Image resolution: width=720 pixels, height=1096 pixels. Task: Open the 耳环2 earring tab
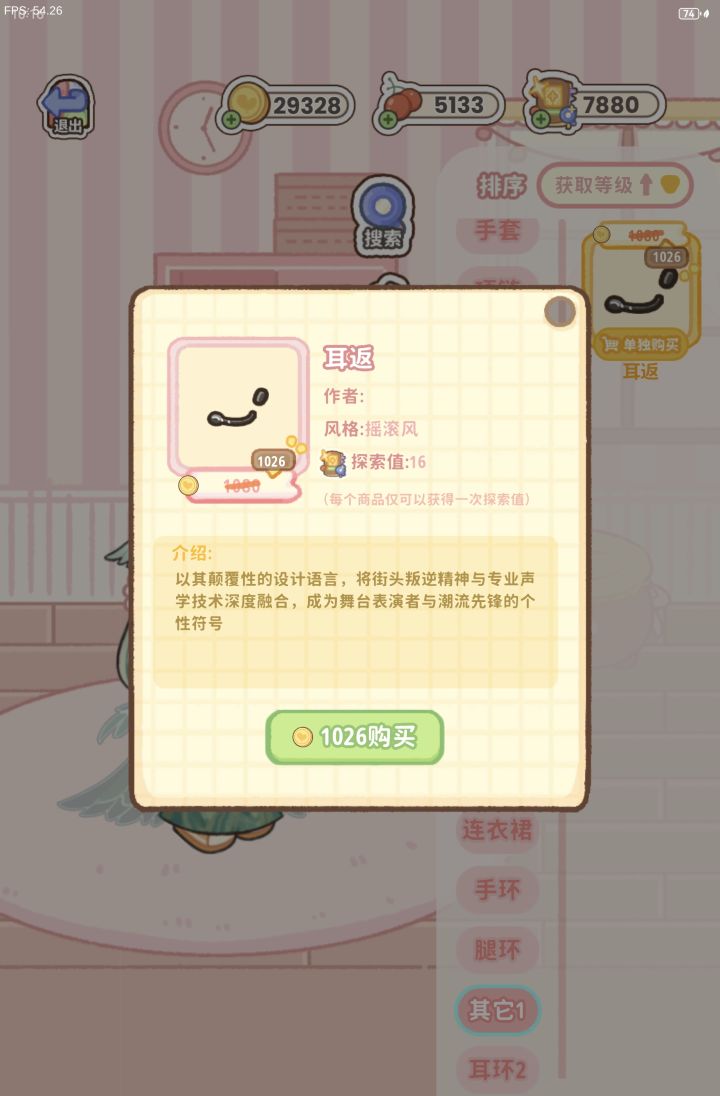(x=497, y=1070)
